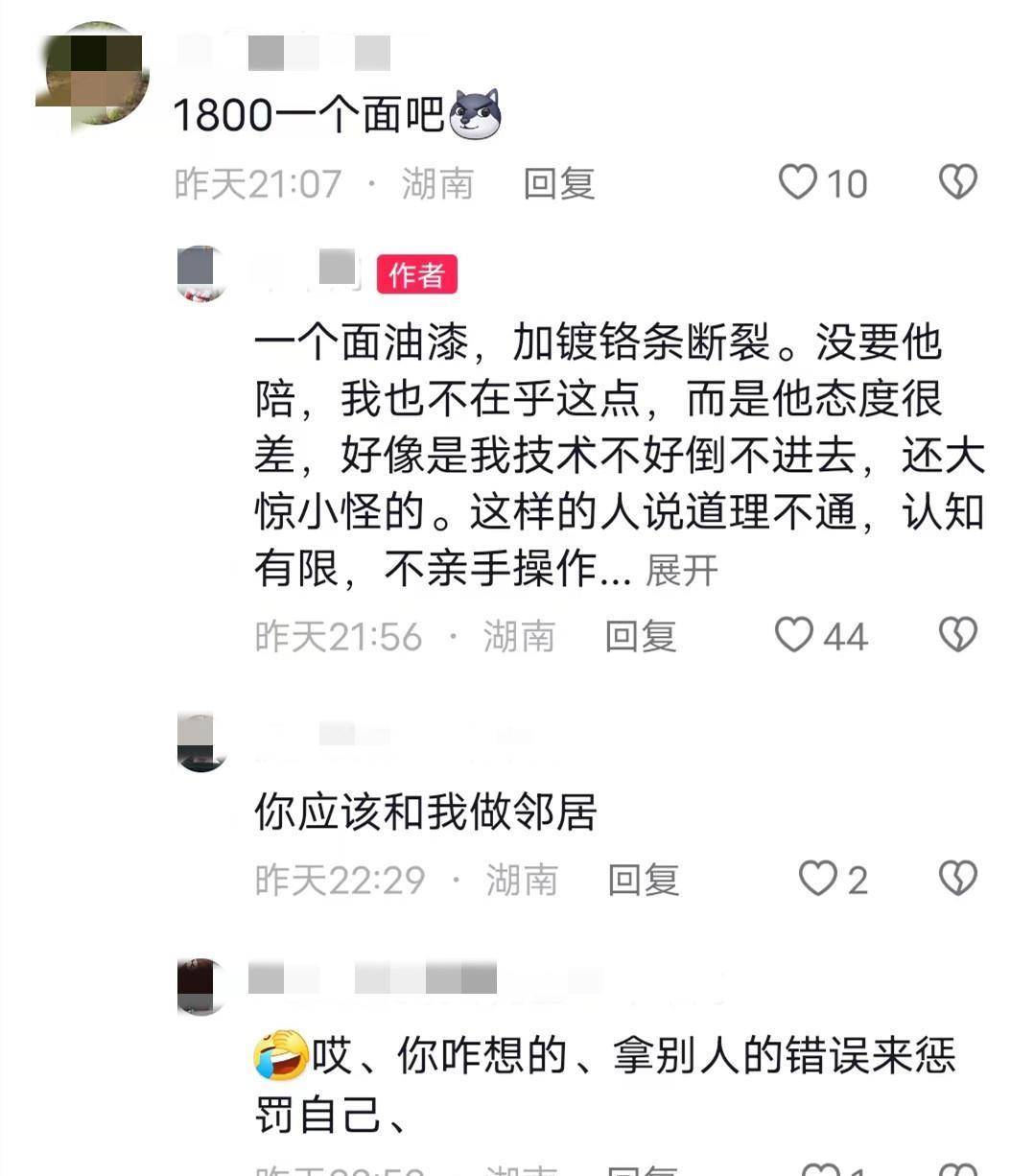
Task: Open the avatar of the "哎、你咋想的" commenter
Action: point(201,985)
